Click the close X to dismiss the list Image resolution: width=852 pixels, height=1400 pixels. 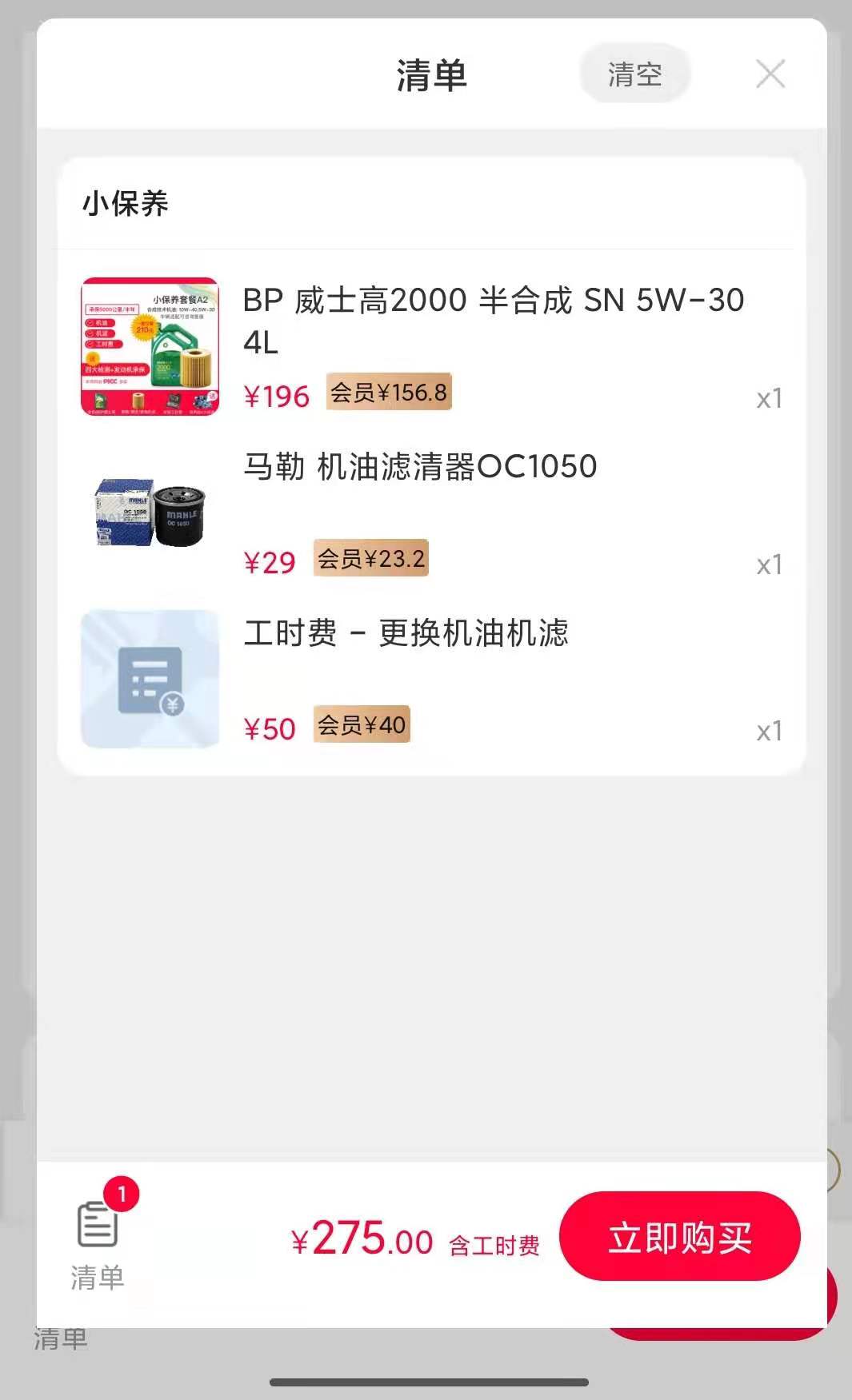pos(770,74)
